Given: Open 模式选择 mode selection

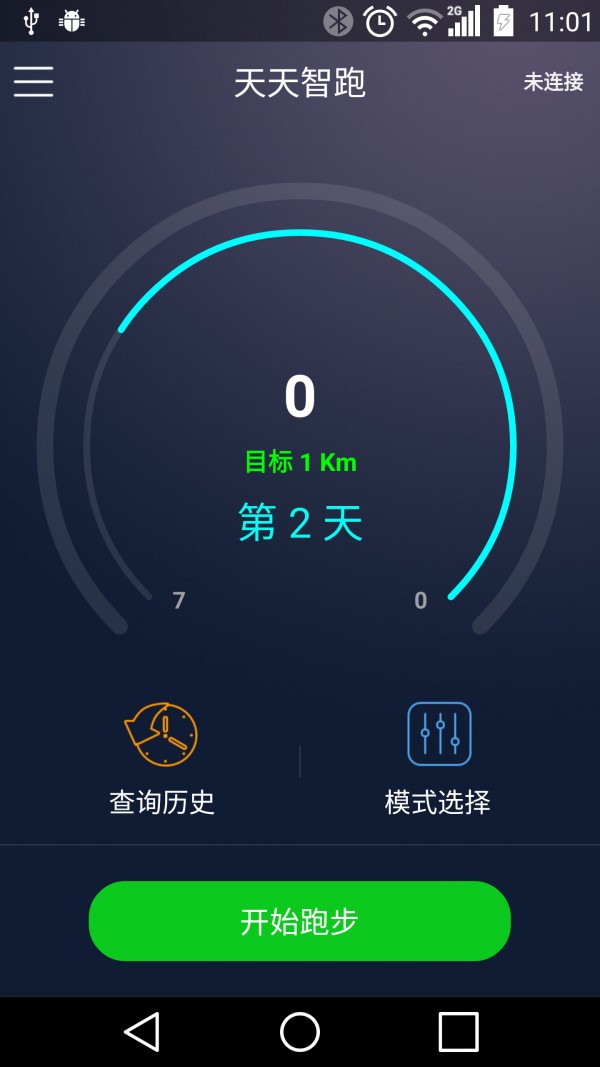Looking at the screenshot, I should click(x=438, y=758).
